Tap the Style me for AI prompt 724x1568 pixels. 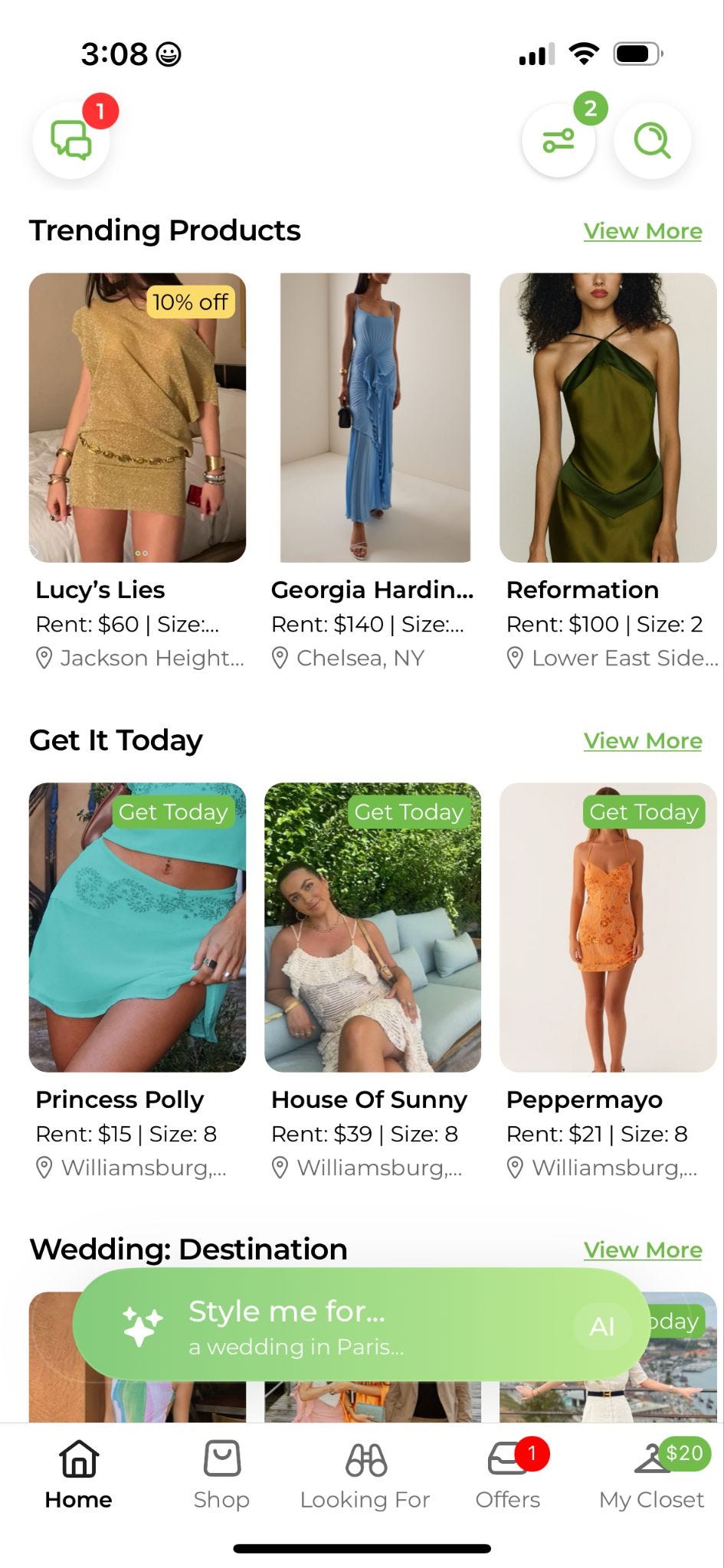[x=362, y=1325]
